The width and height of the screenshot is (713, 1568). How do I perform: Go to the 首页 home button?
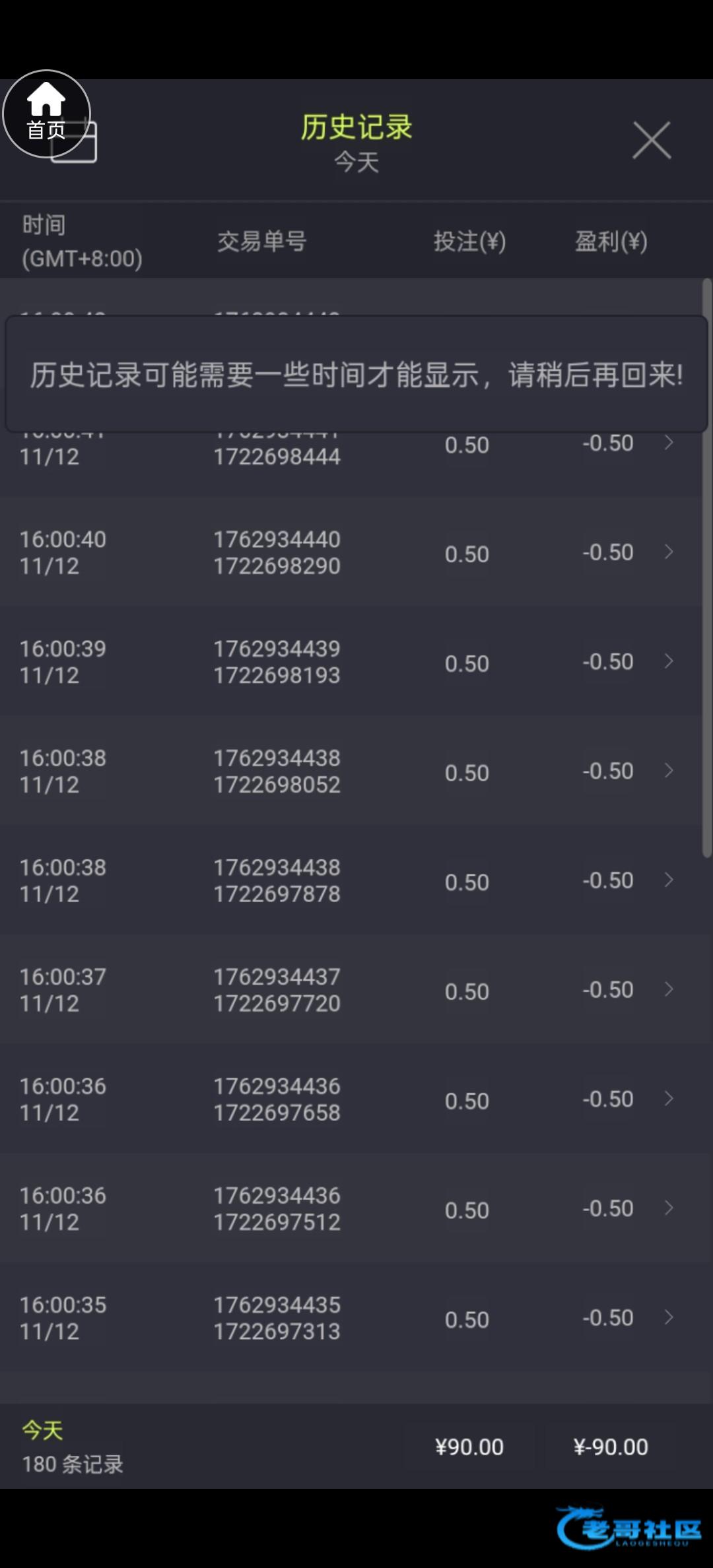tap(46, 114)
